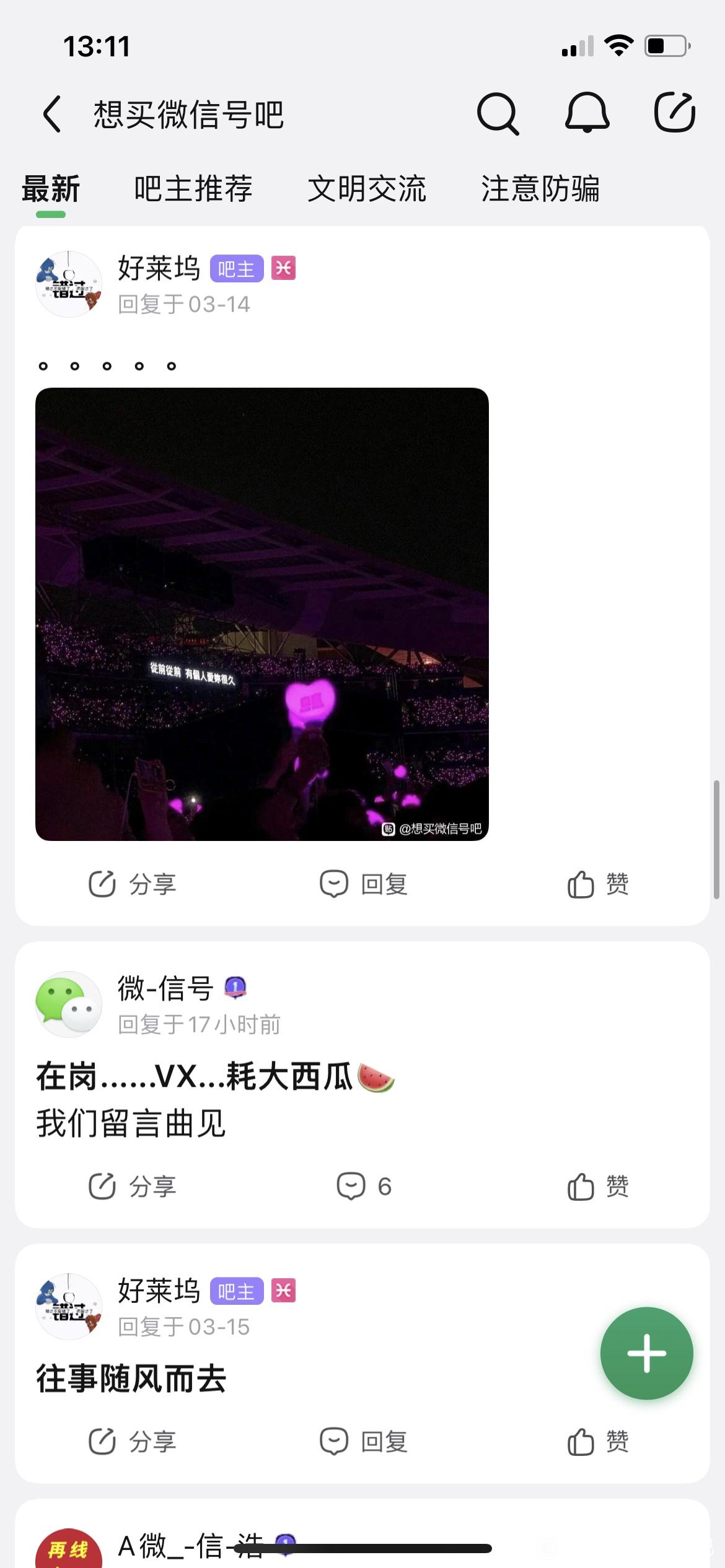Viewport: 725px width, 1568px height.
Task: Share the 微-信号 post
Action: click(x=132, y=1187)
